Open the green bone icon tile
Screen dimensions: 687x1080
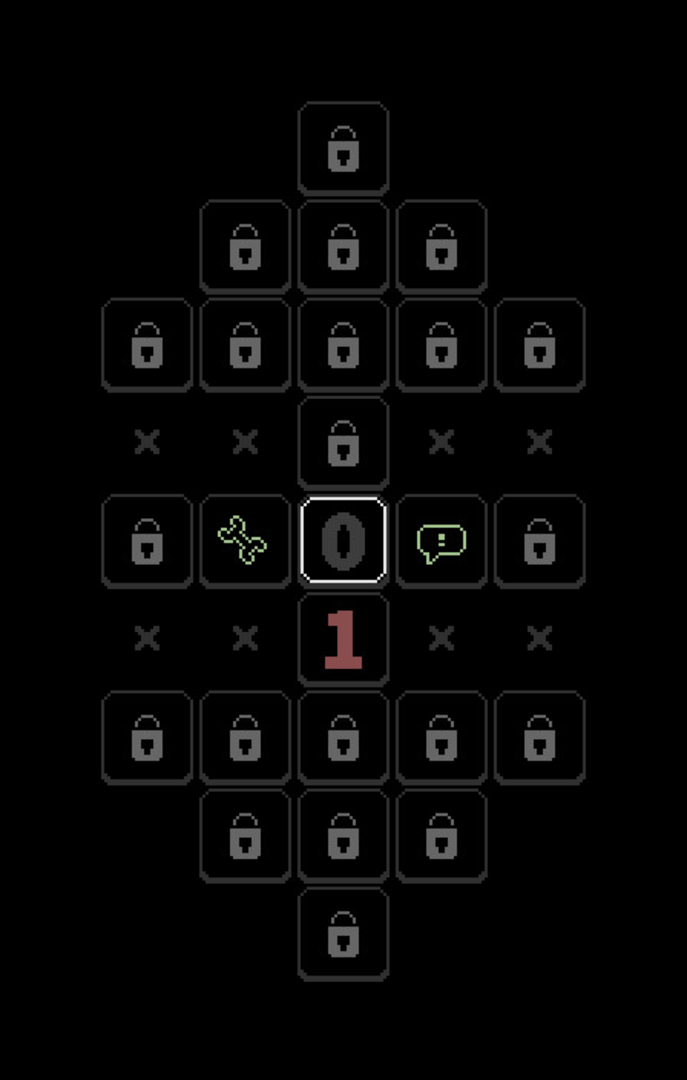click(244, 540)
